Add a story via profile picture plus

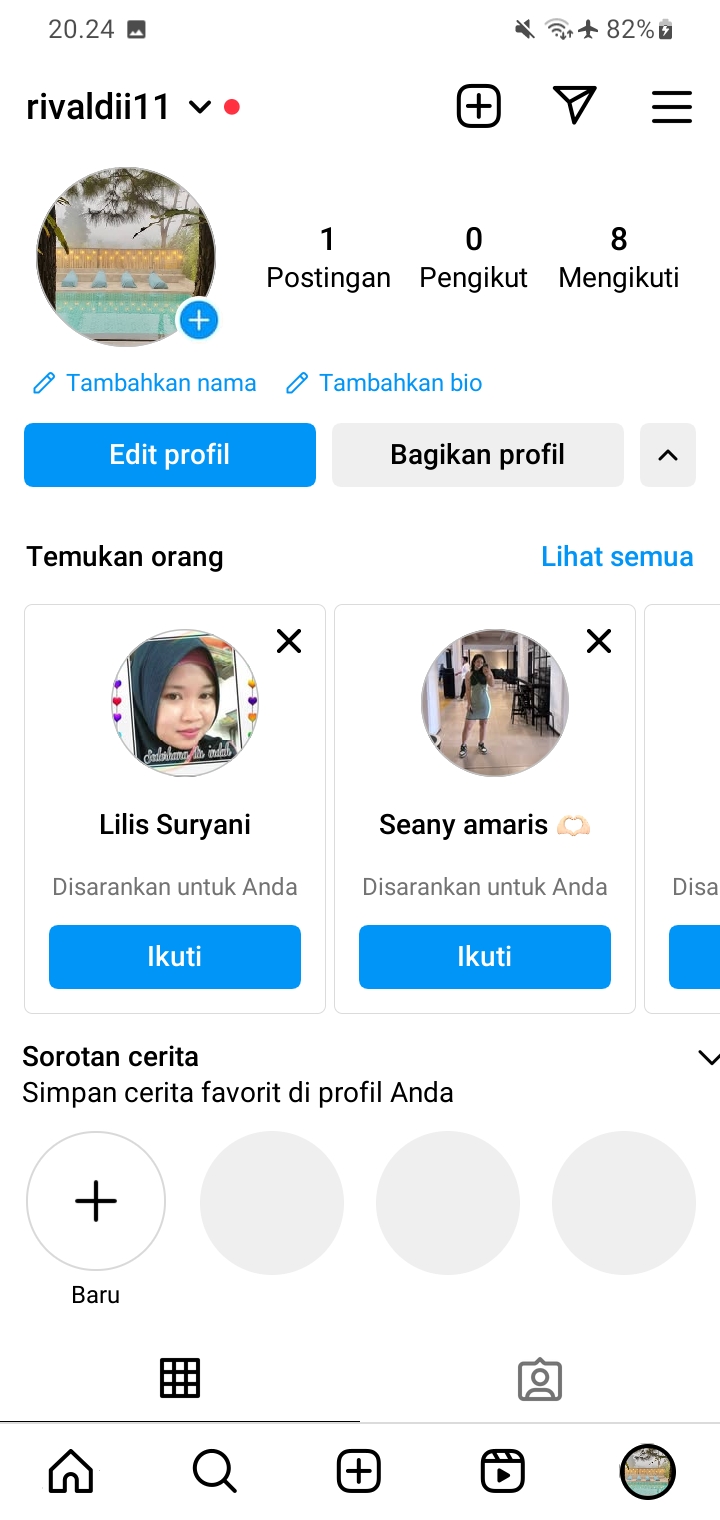(198, 320)
